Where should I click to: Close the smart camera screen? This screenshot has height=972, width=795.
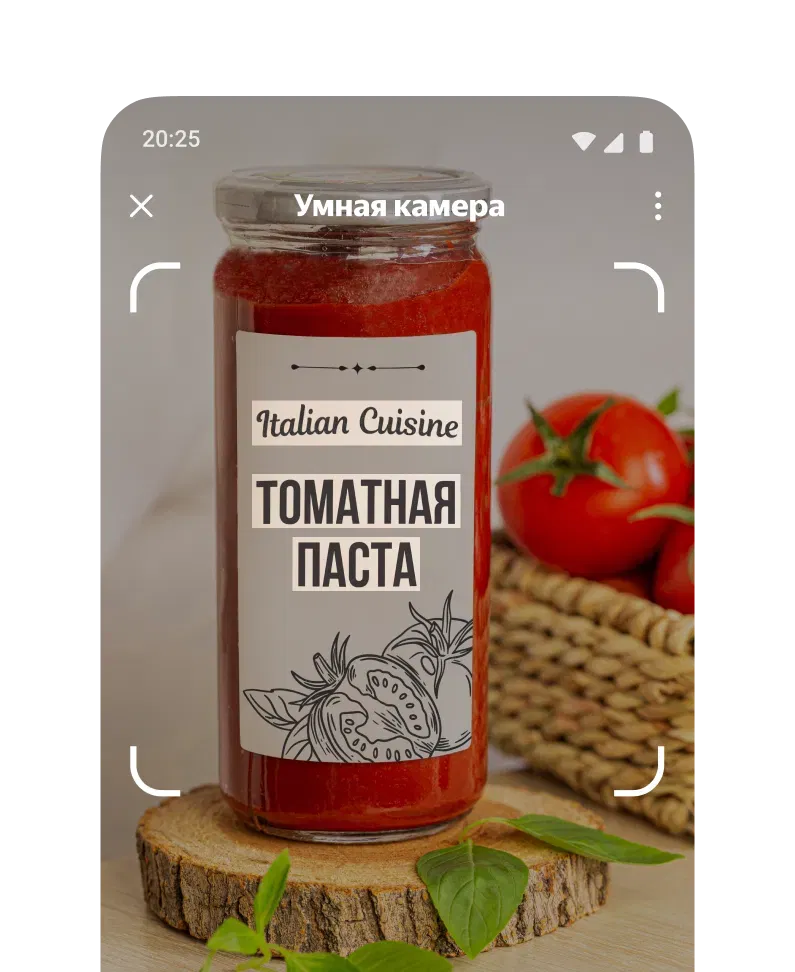pos(141,206)
